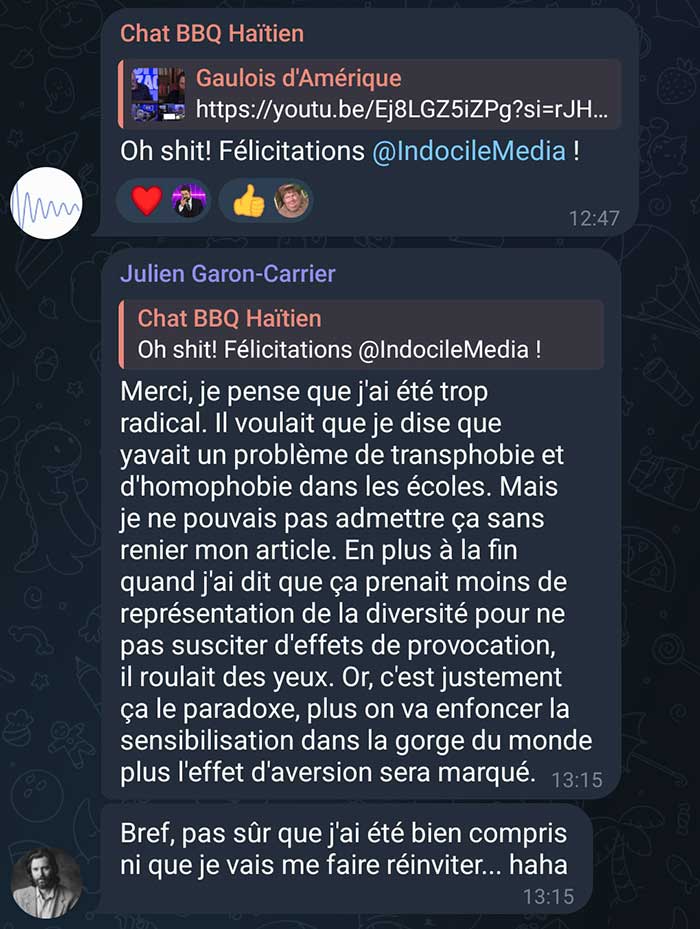Open Julien Garon-Carrier's sender name

(x=228, y=274)
